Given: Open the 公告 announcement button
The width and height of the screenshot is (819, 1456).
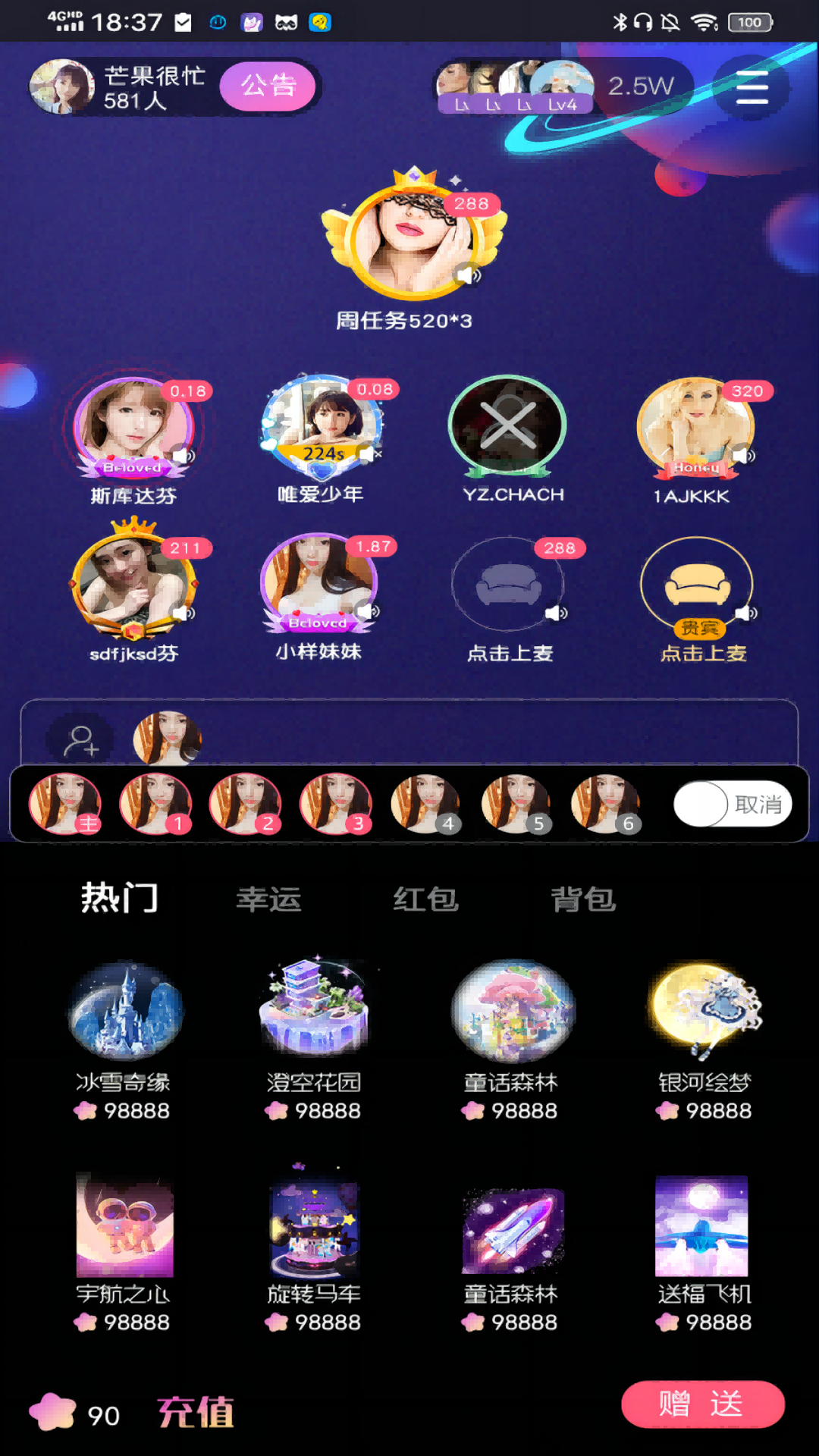Looking at the screenshot, I should (x=268, y=85).
